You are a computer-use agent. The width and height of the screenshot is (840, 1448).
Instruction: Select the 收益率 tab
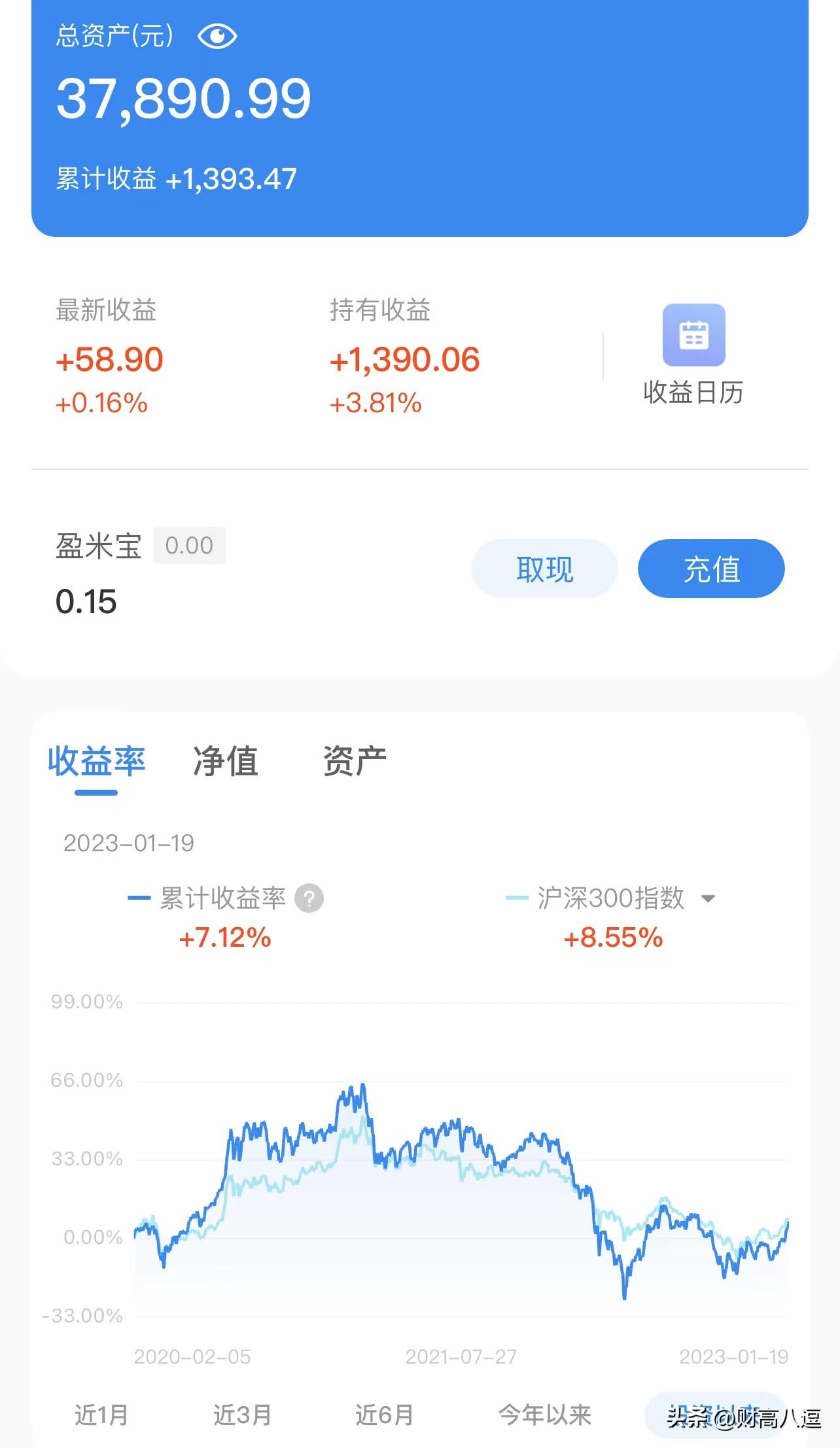[96, 762]
